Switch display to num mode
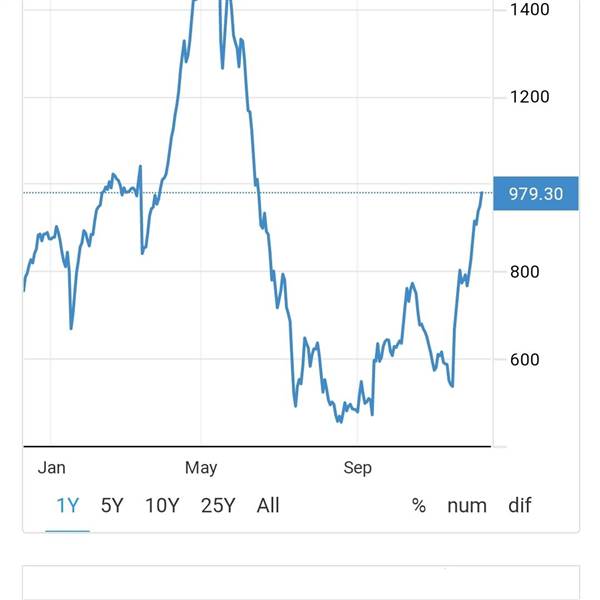This screenshot has height=600, width=600. pos(466,505)
